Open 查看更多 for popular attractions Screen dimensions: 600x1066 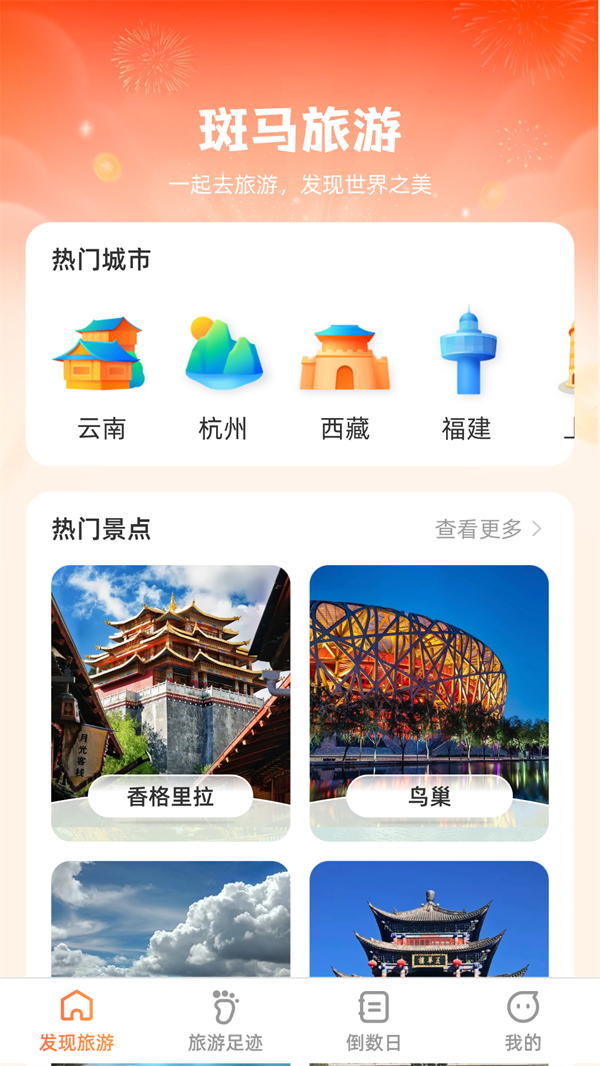pos(488,529)
